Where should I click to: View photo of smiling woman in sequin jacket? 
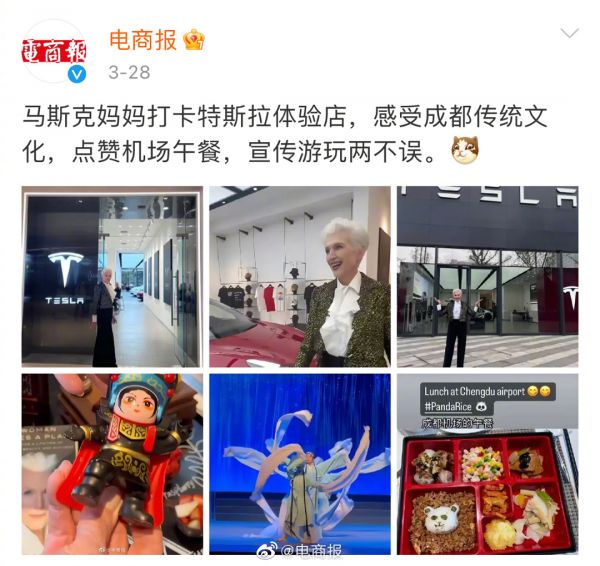(300, 277)
